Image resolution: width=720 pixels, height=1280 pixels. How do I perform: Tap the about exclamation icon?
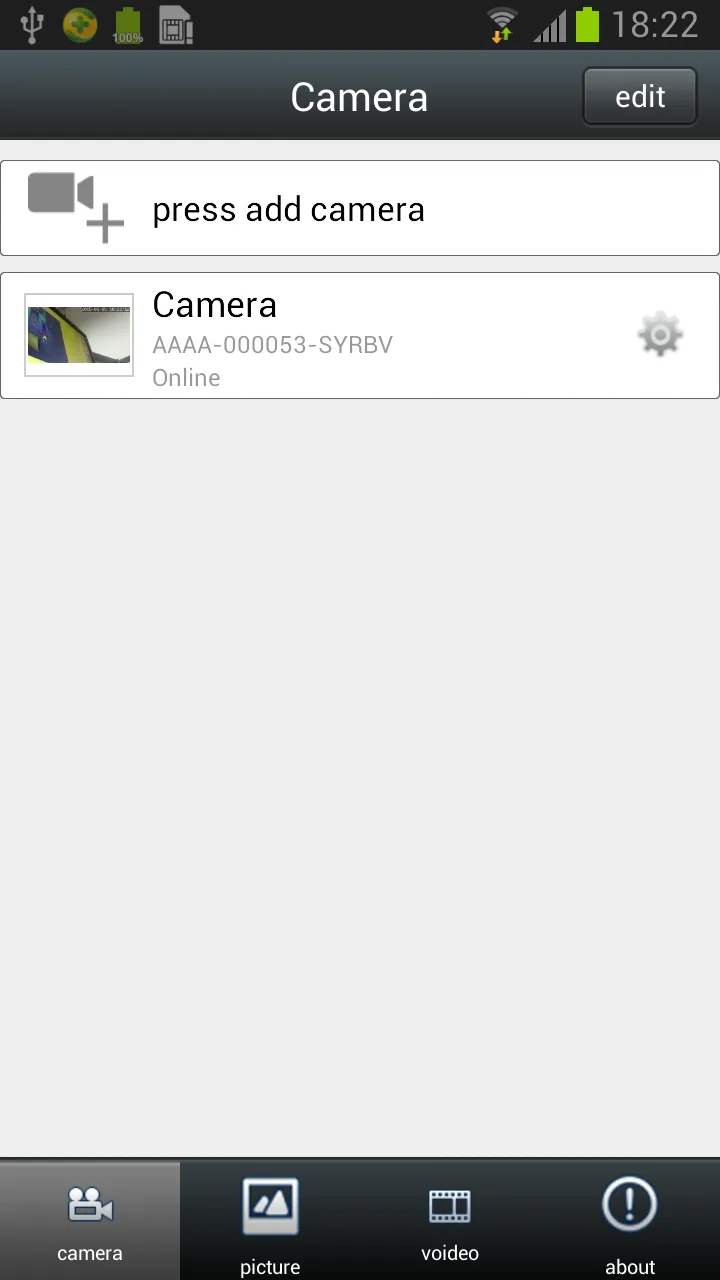629,1206
